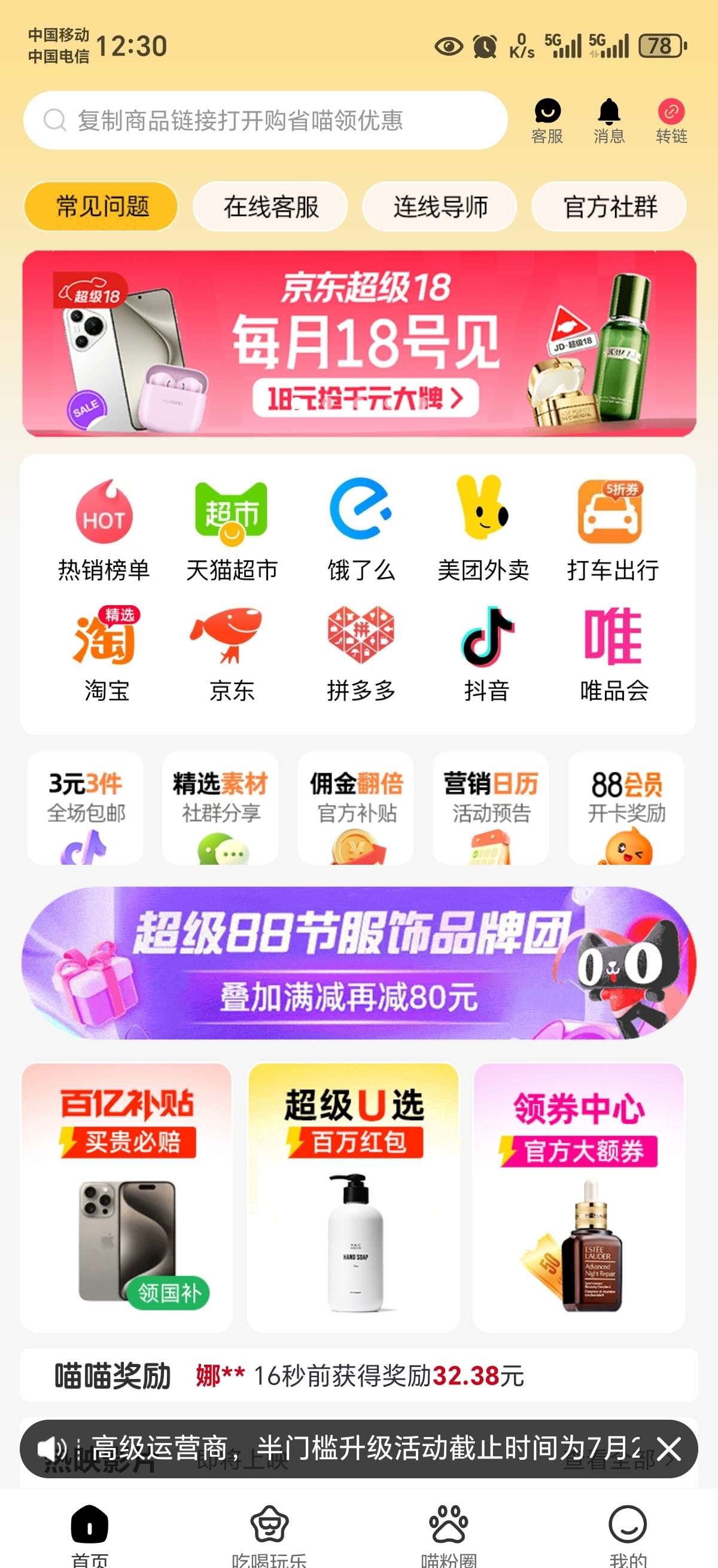Open the 佣金翻倍 官方补贴 card

tap(355, 809)
